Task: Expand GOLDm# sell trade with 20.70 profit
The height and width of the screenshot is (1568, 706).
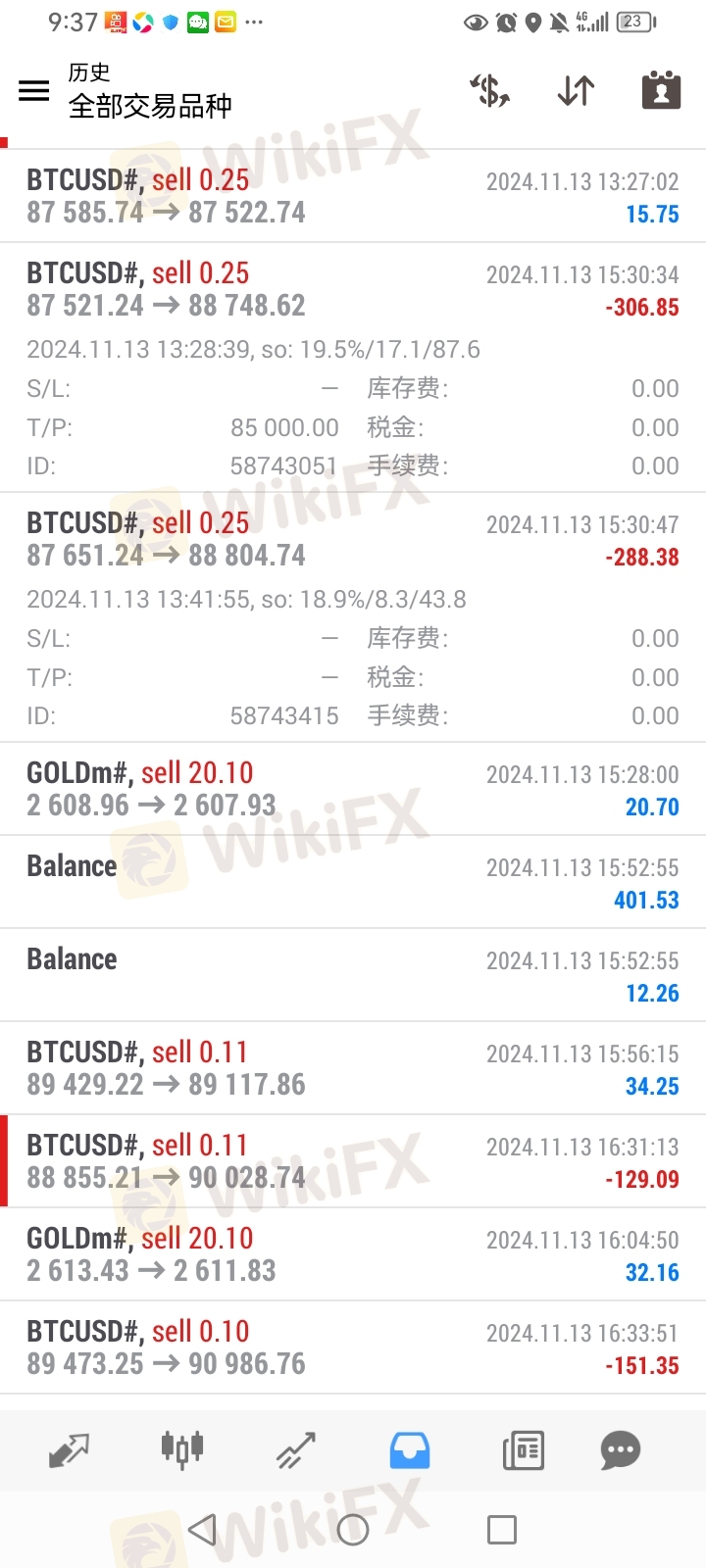Action: pyautogui.click(x=353, y=789)
